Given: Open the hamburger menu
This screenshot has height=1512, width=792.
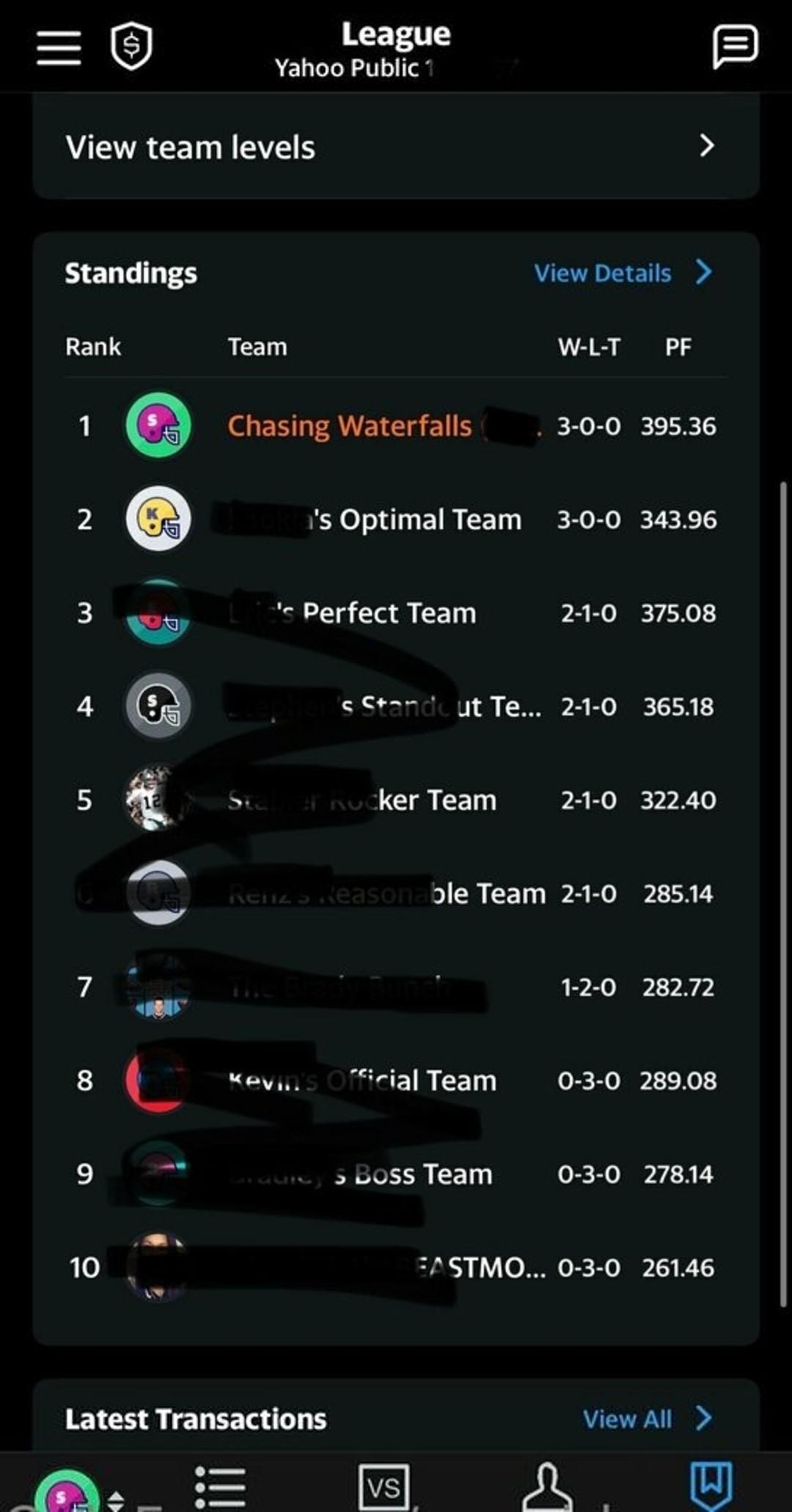Looking at the screenshot, I should pyautogui.click(x=59, y=48).
